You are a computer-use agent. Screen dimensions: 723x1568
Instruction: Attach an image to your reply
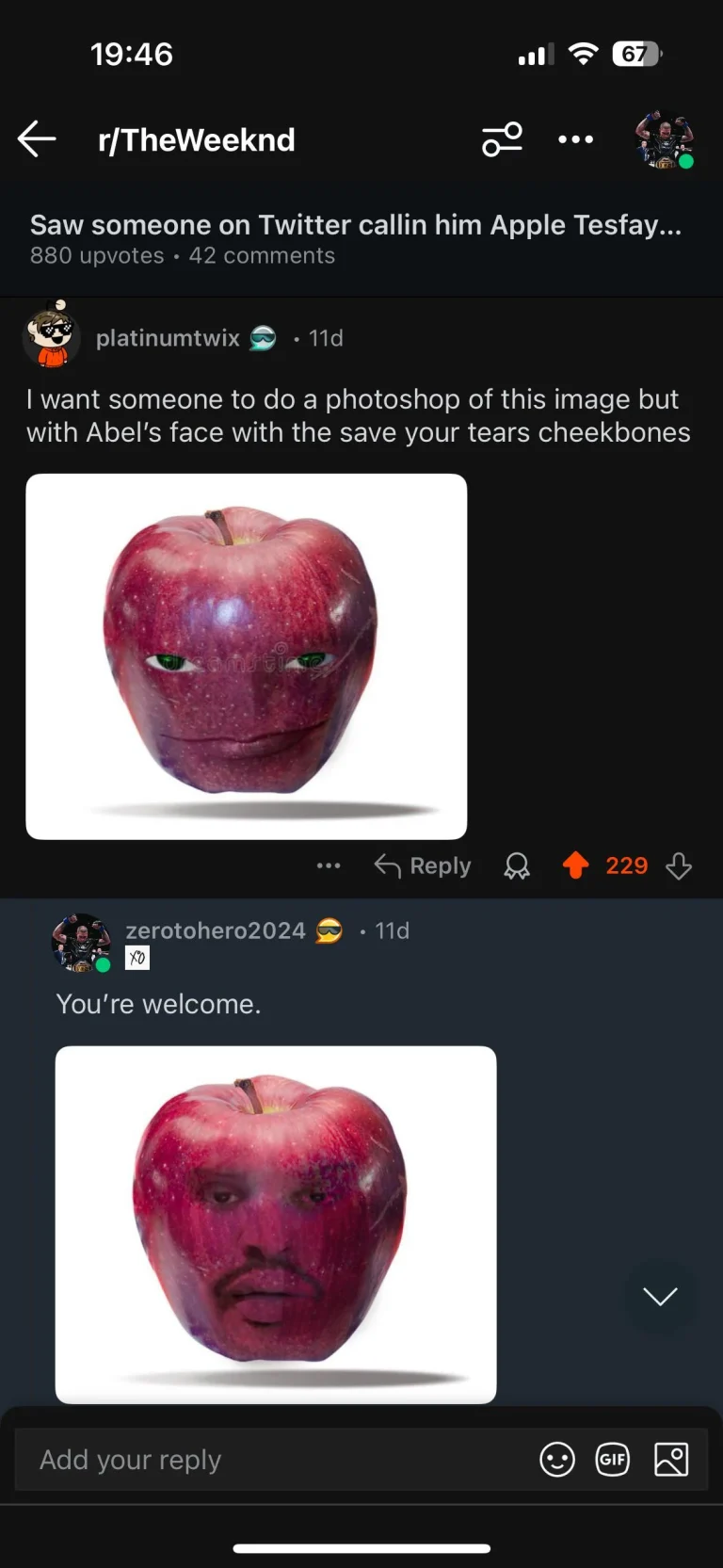tap(671, 1460)
